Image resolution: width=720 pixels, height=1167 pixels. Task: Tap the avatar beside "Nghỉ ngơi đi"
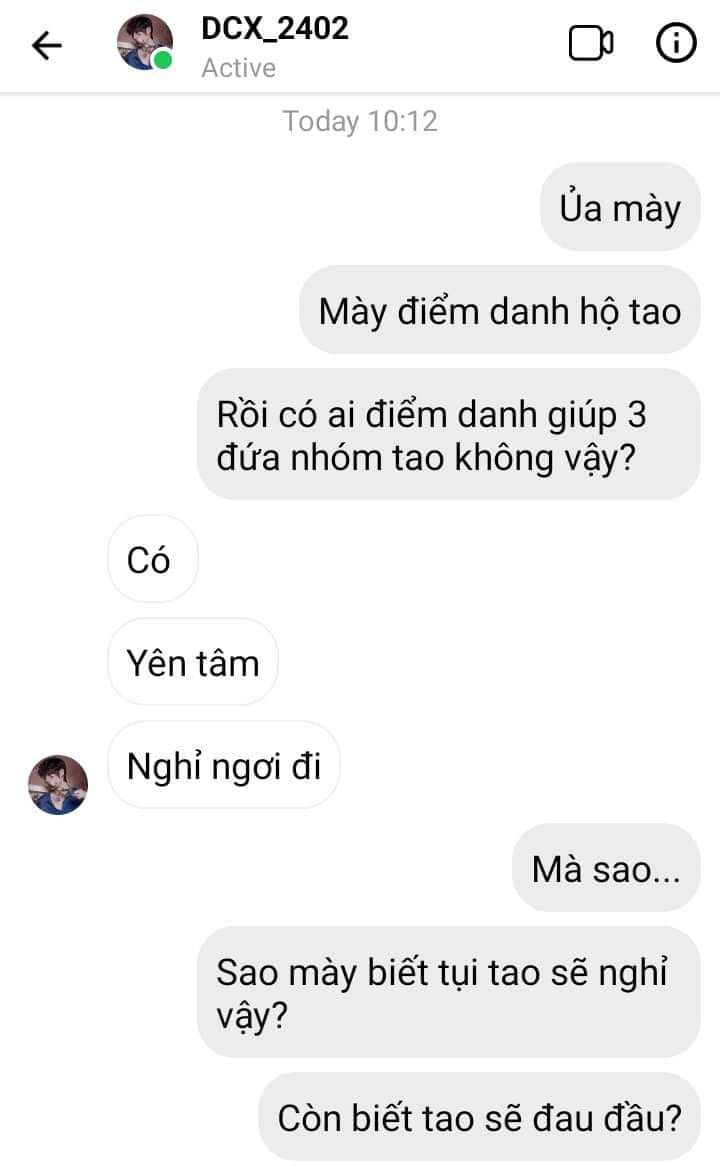[x=58, y=785]
